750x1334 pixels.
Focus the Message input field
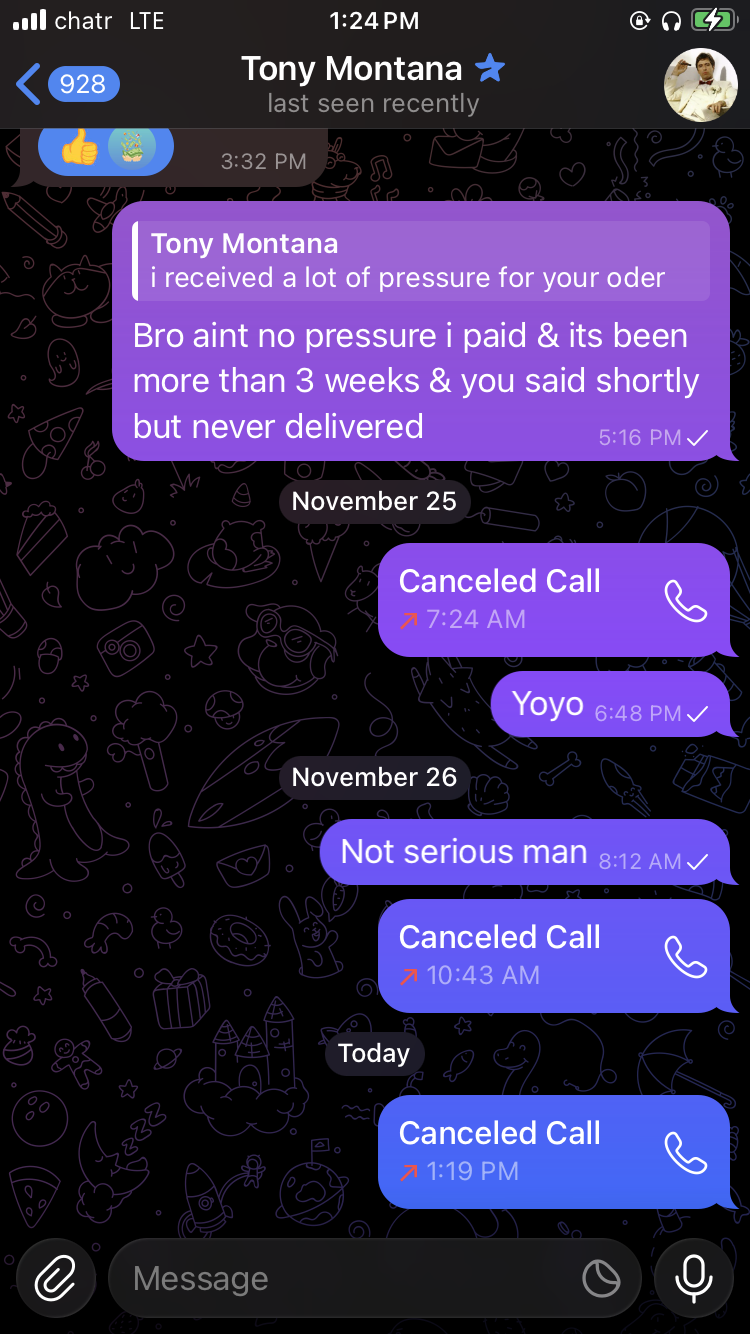(x=350, y=1278)
